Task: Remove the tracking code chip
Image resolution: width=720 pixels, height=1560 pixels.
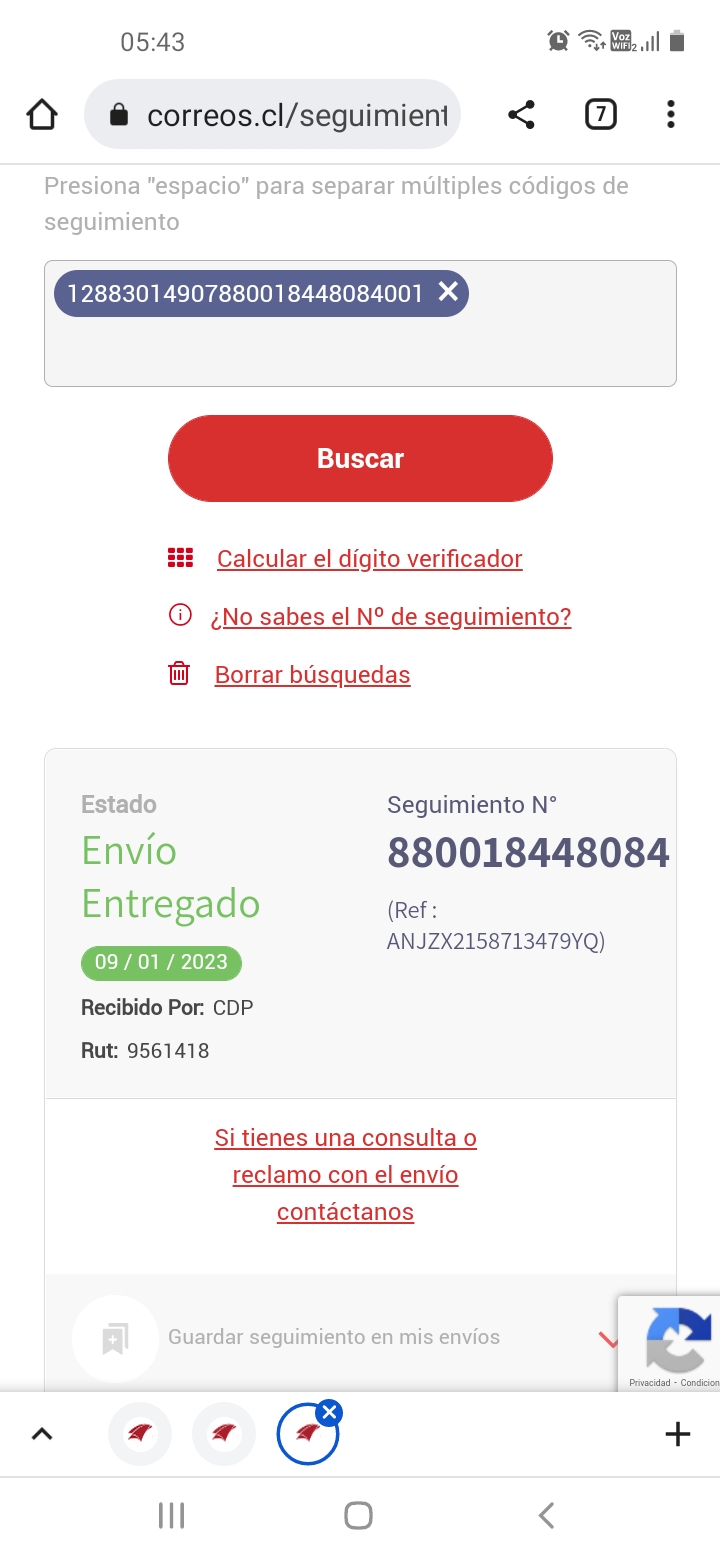Action: [448, 291]
